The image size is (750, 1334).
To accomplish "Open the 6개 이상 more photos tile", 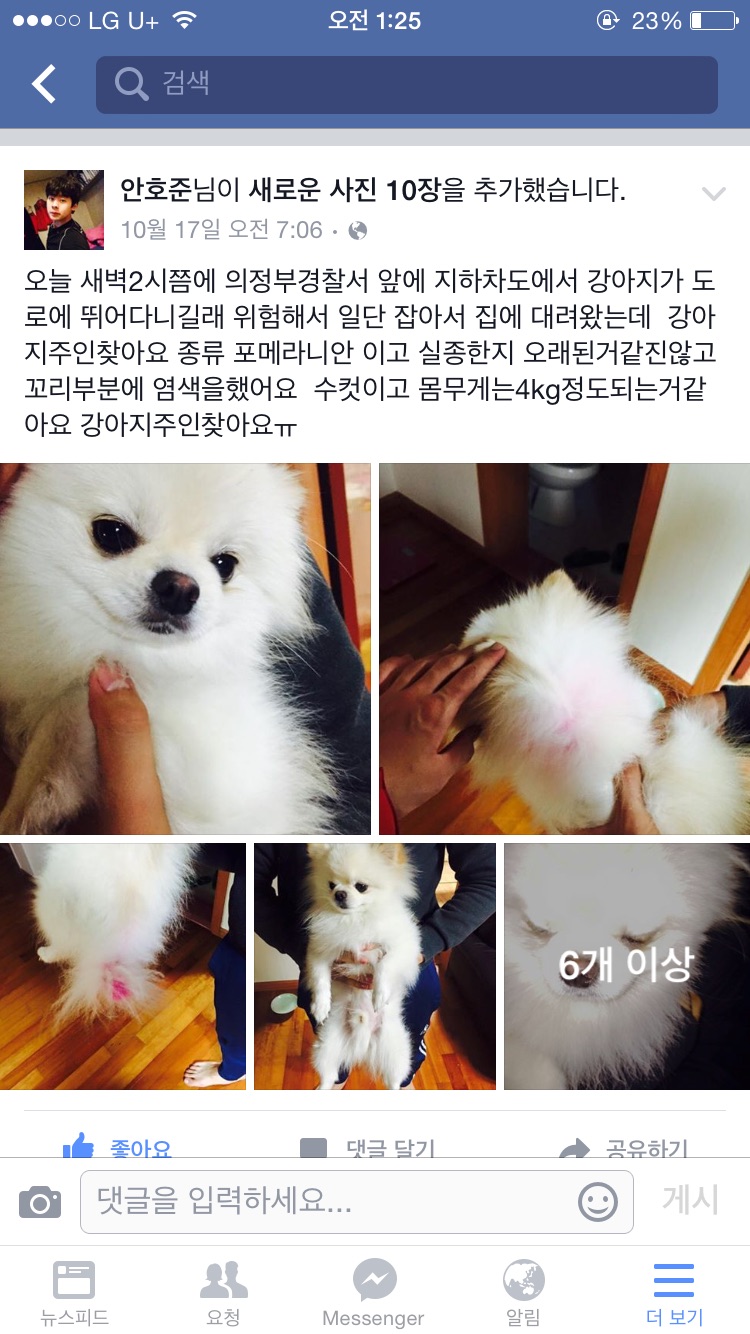I will [627, 966].
